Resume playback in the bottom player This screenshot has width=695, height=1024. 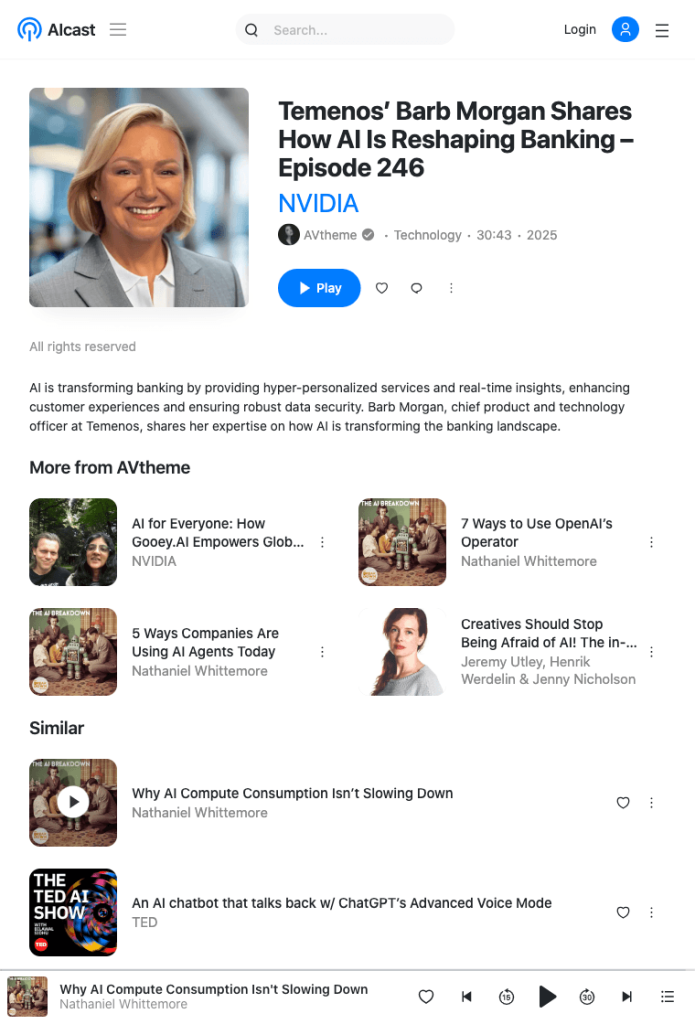coord(547,997)
